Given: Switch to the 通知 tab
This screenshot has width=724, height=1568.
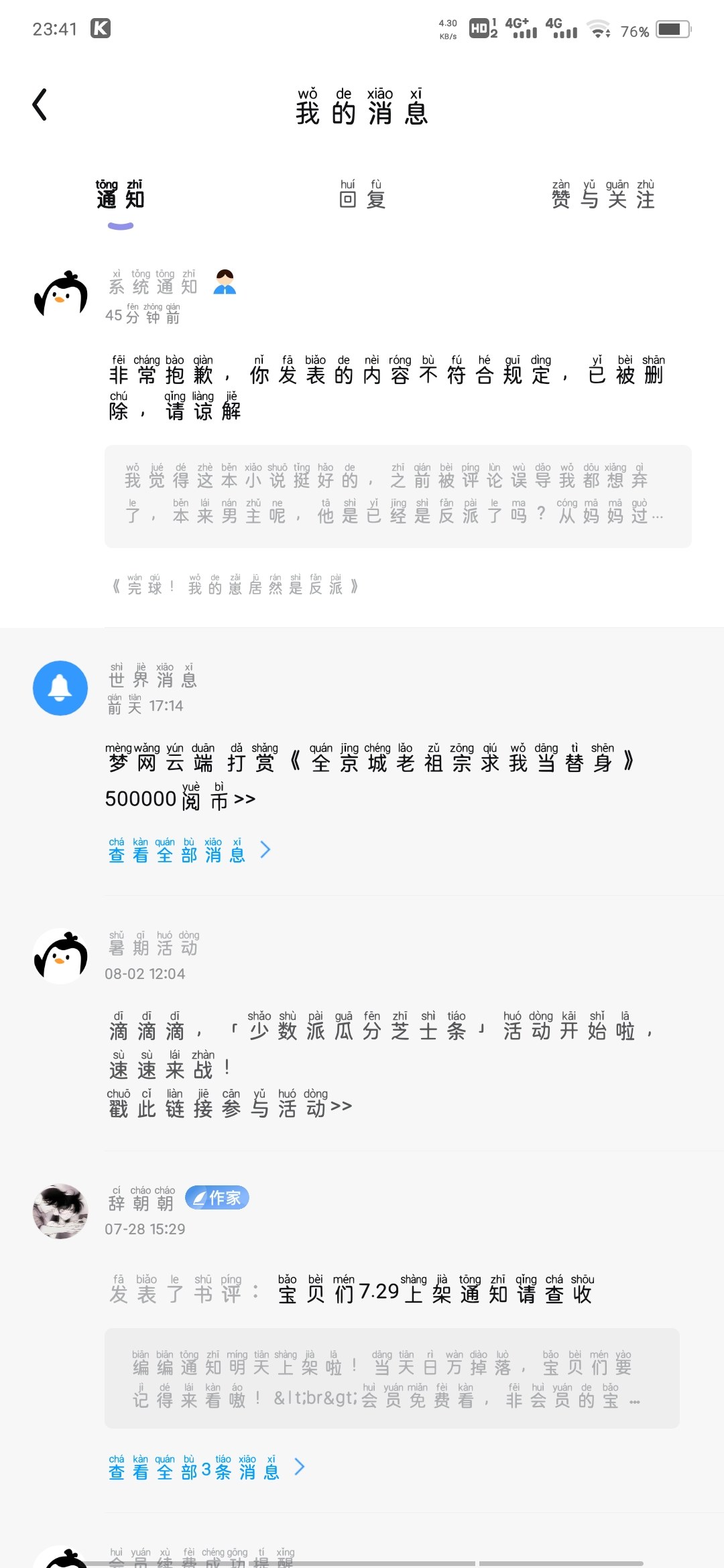Looking at the screenshot, I should click(120, 196).
